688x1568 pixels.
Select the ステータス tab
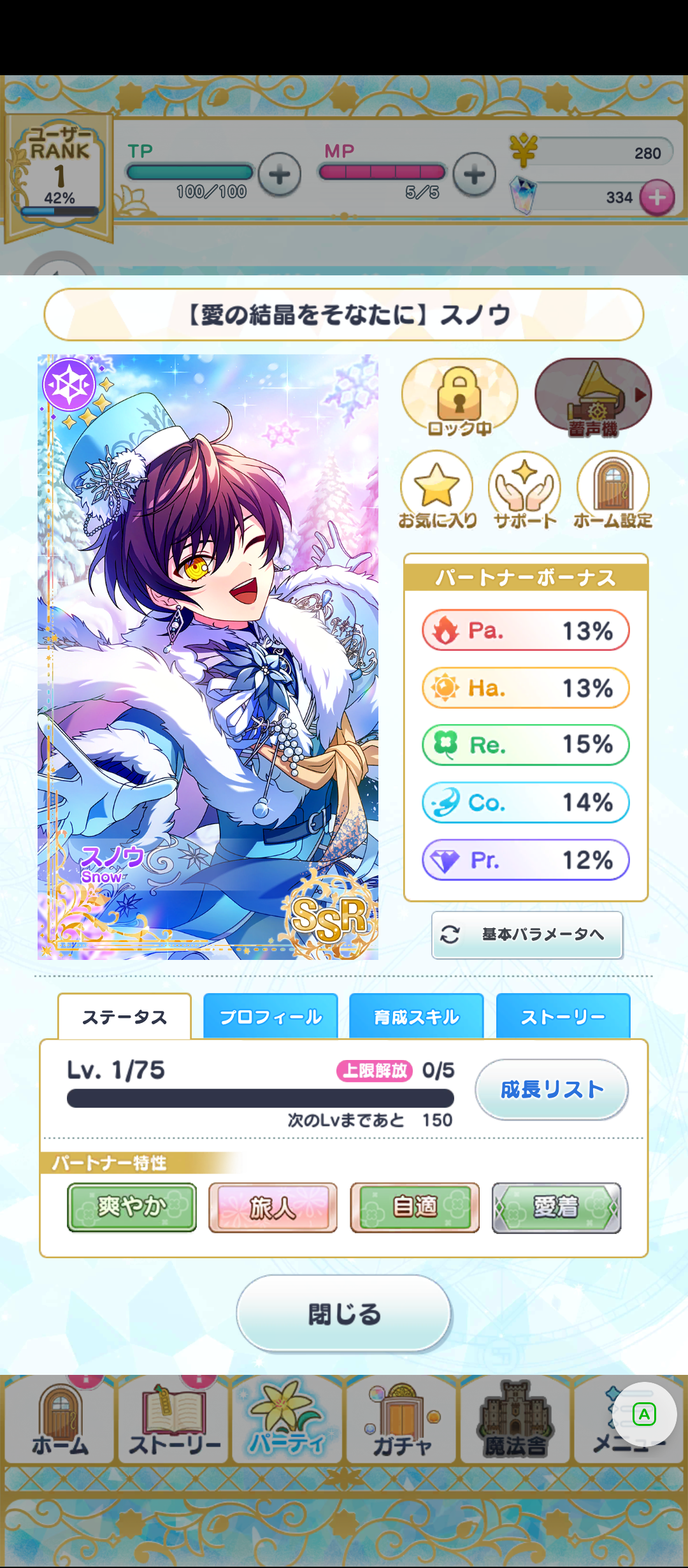coord(125,1017)
